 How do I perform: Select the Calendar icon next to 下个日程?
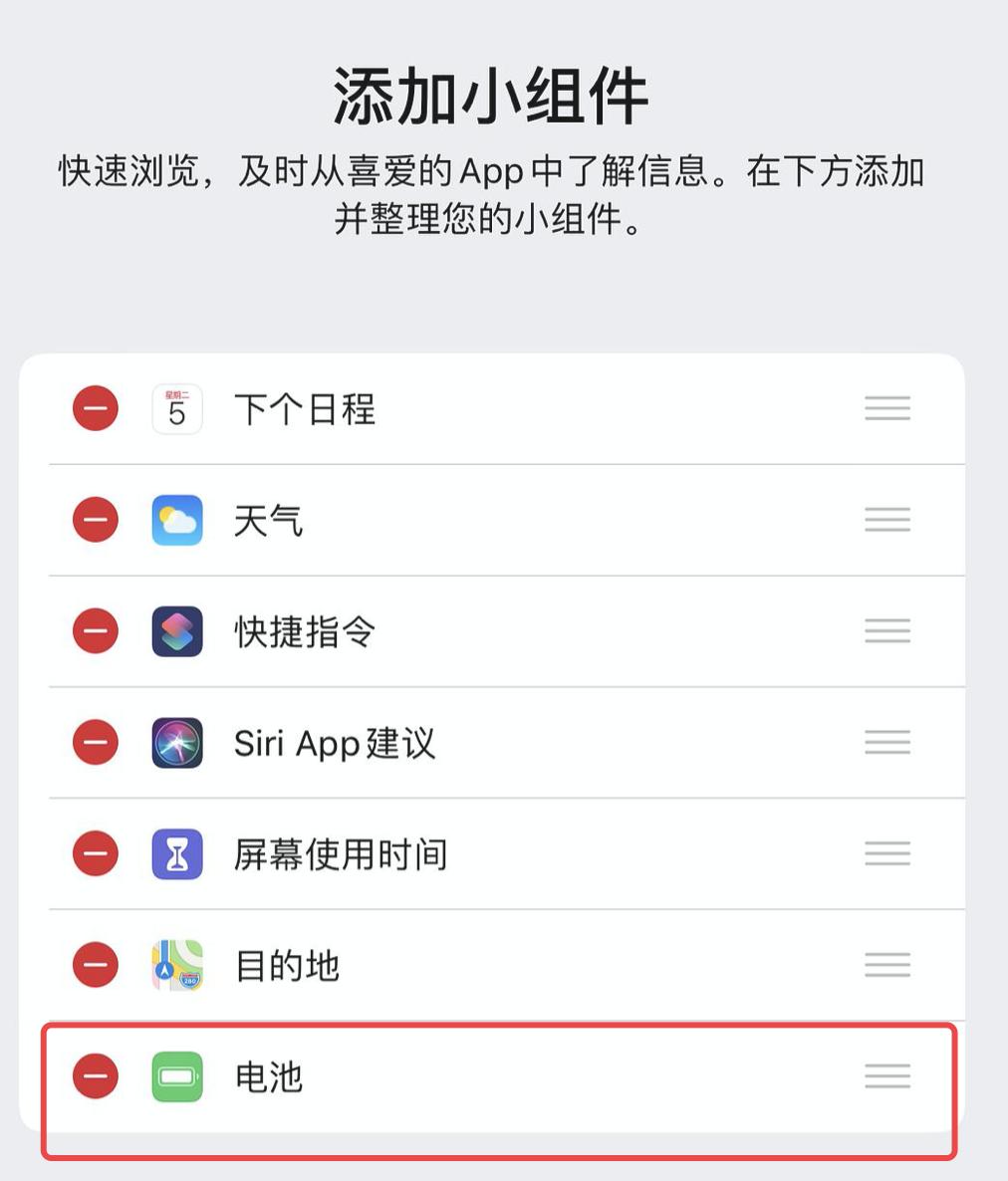(x=176, y=408)
